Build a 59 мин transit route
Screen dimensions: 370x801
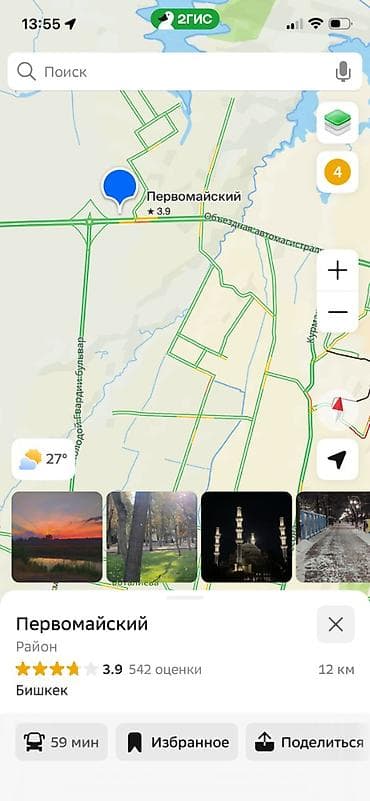[61, 742]
